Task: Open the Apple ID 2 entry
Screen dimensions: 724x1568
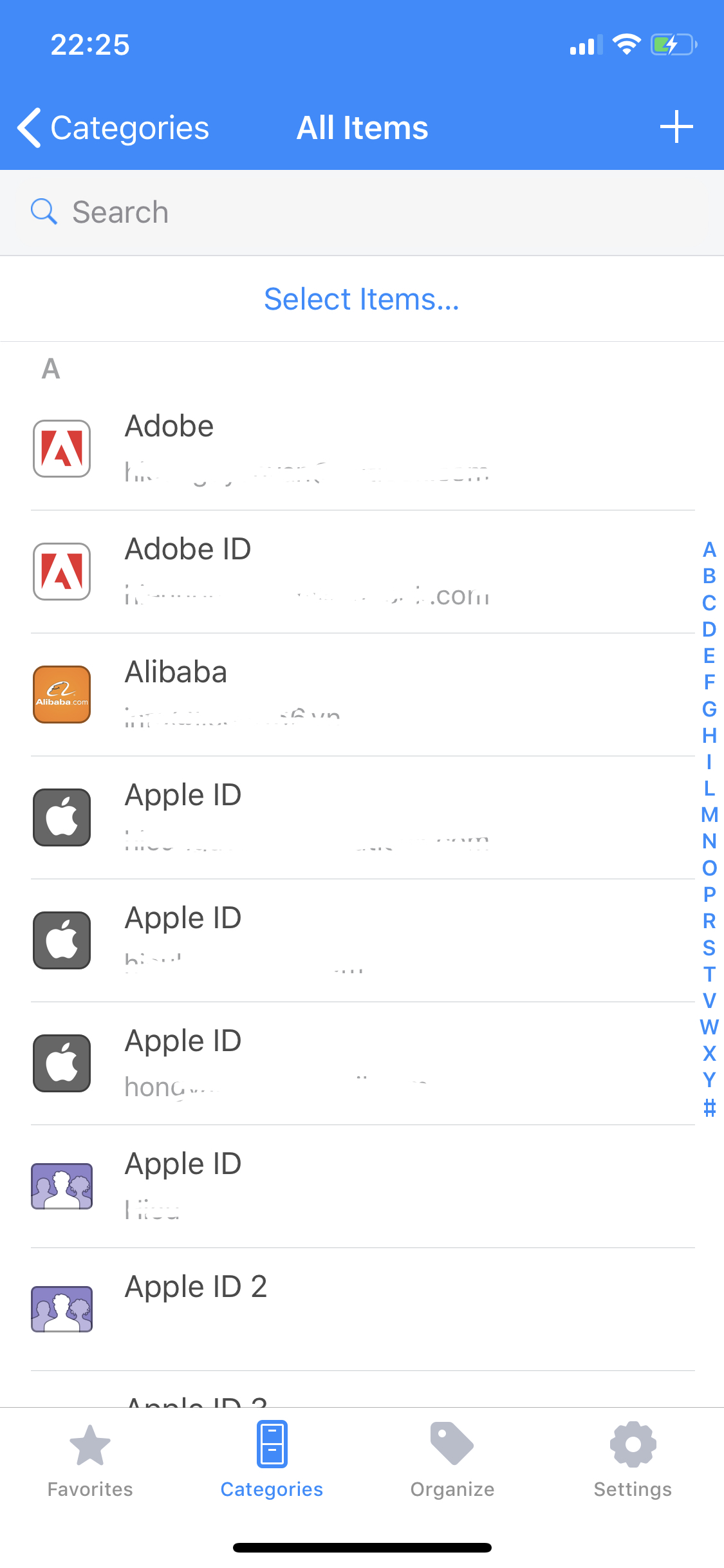Action: tap(360, 1309)
